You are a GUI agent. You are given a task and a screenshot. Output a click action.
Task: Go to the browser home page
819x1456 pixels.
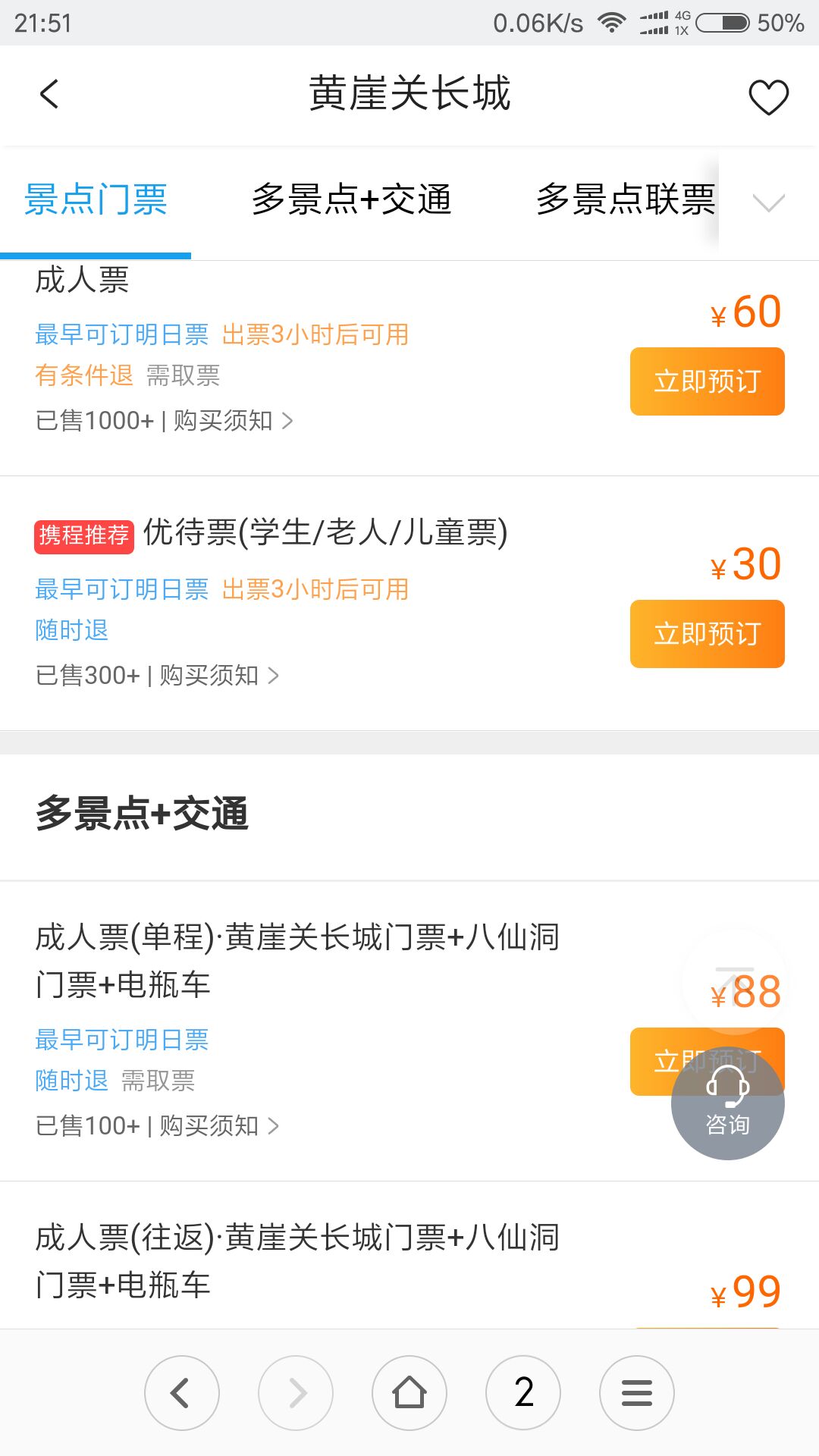409,1393
